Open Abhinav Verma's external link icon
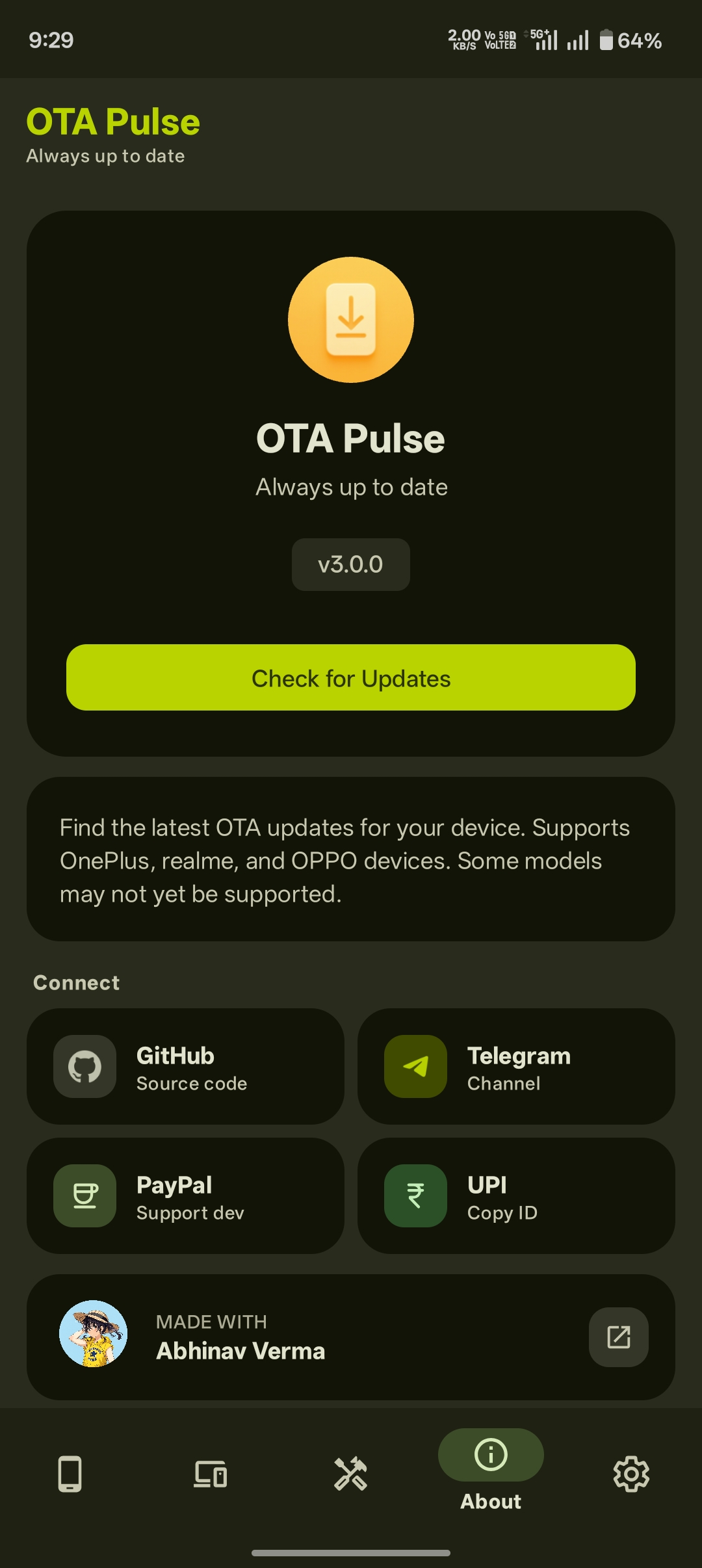The width and height of the screenshot is (702, 1568). 618,1337
